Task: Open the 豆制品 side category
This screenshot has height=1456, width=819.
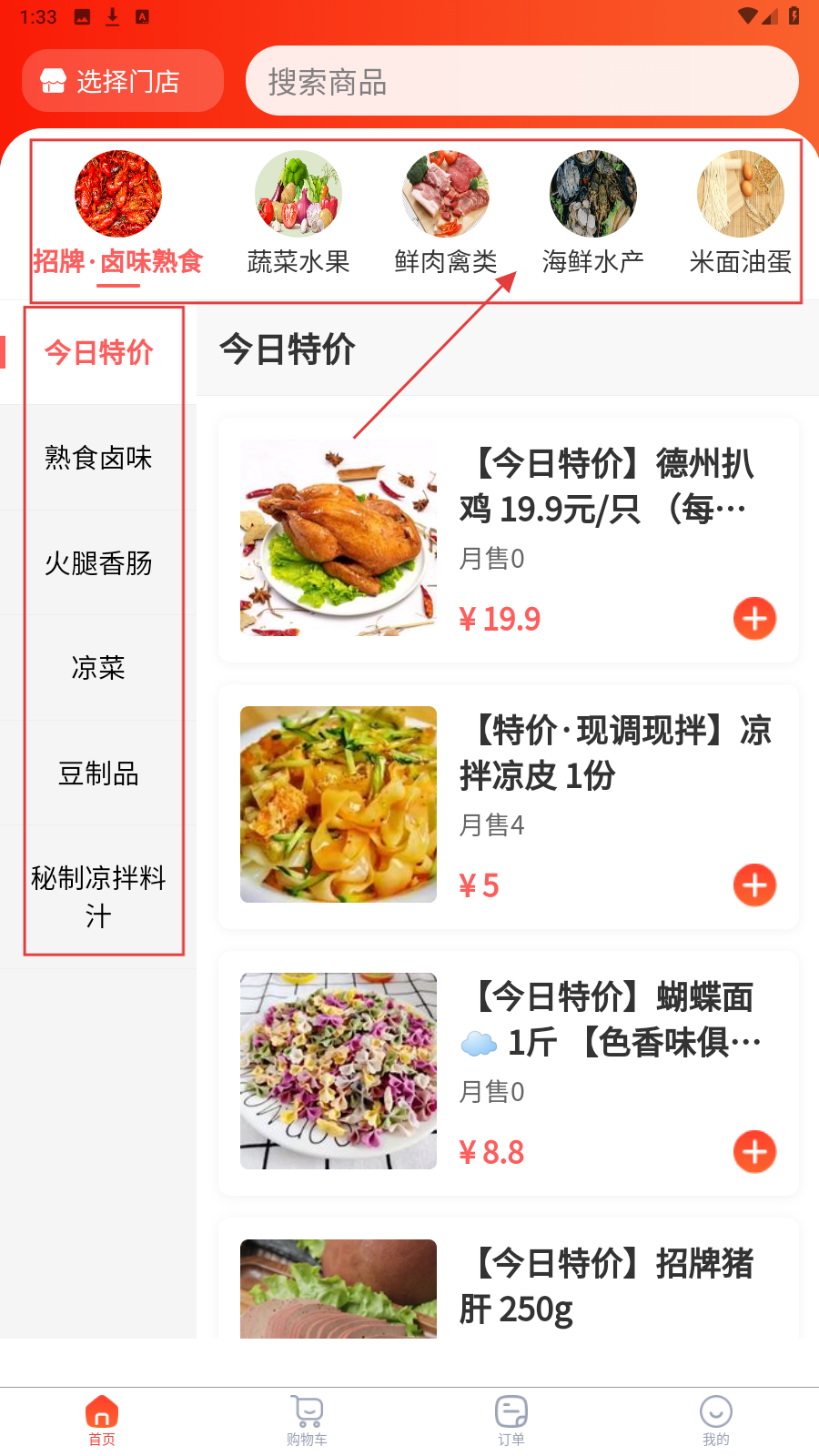Action: 98,773
